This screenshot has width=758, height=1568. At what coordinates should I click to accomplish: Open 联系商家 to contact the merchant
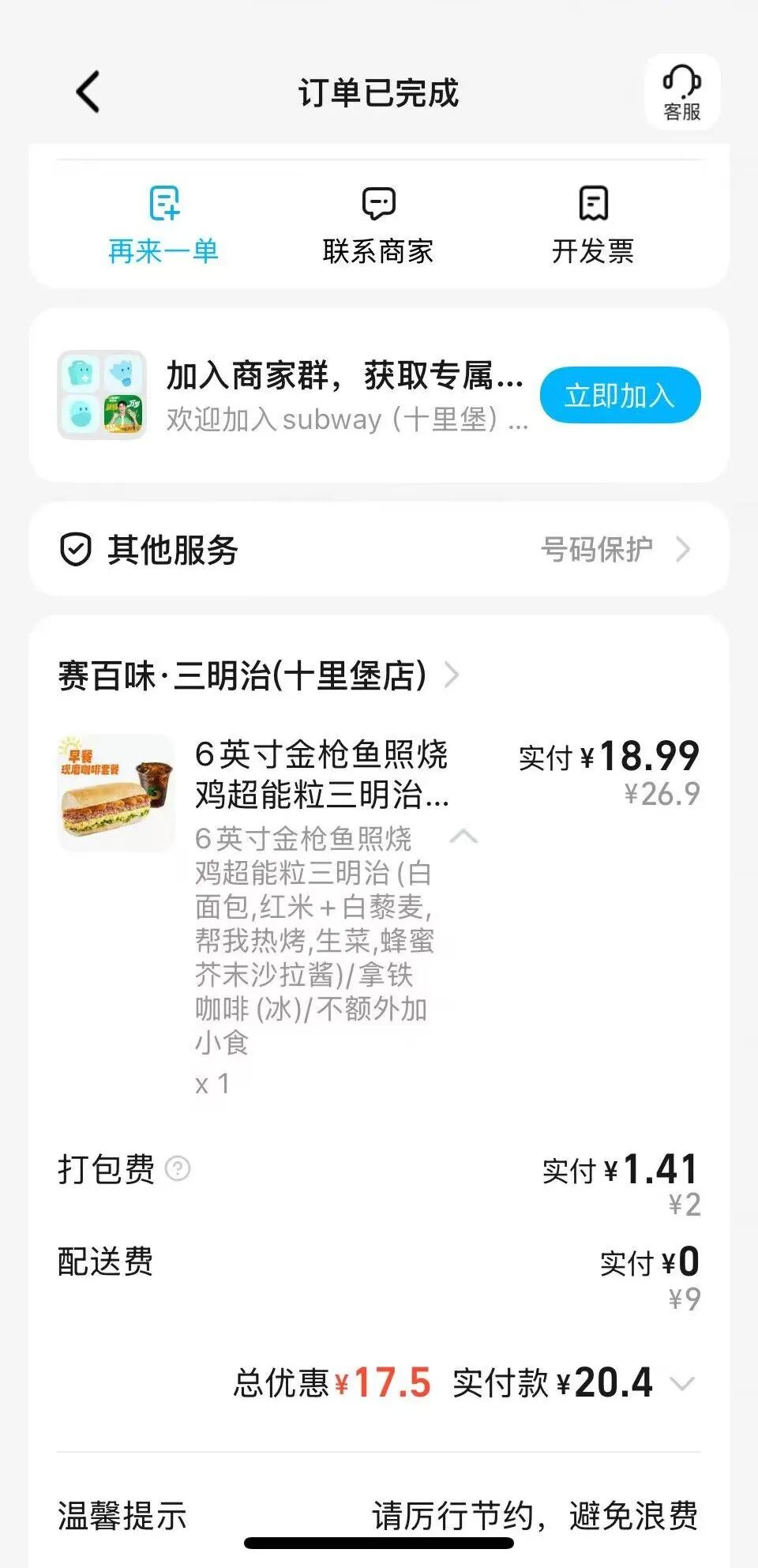click(378, 224)
